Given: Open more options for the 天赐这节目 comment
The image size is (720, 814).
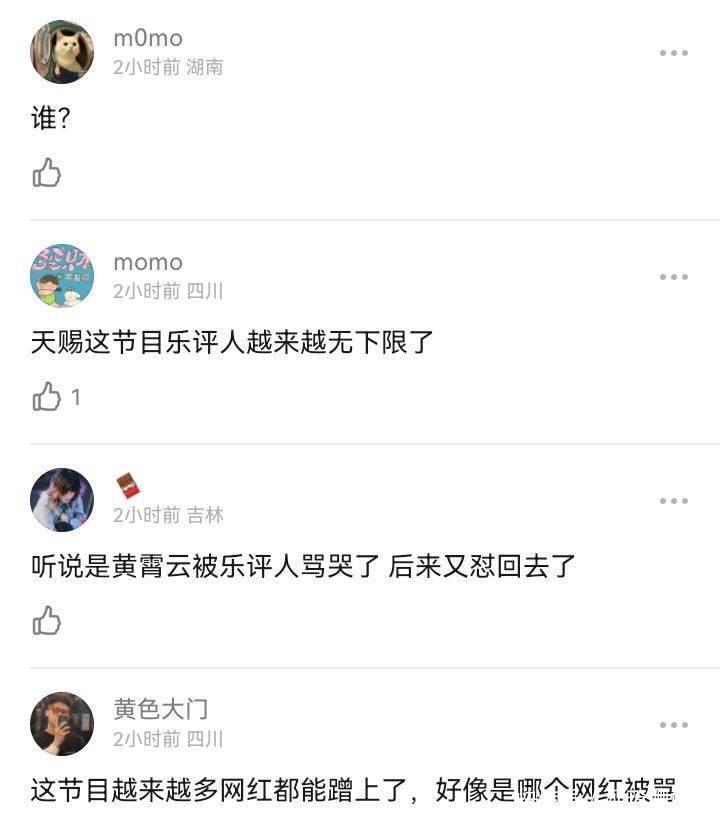Looking at the screenshot, I should [673, 277].
